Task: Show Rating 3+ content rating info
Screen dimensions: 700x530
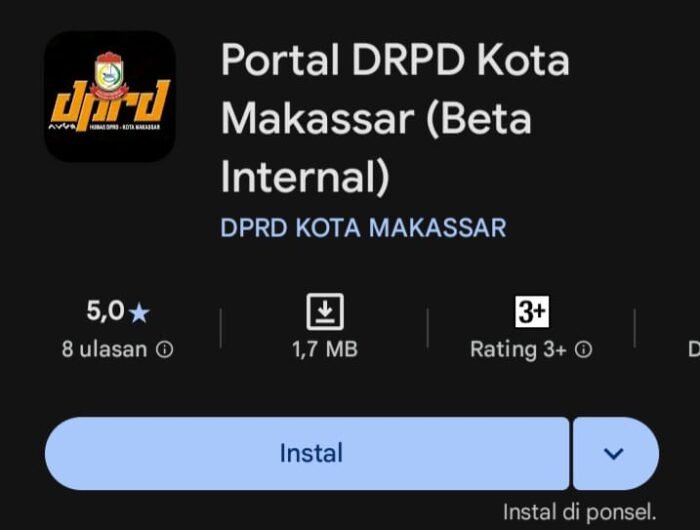Action: [531, 349]
